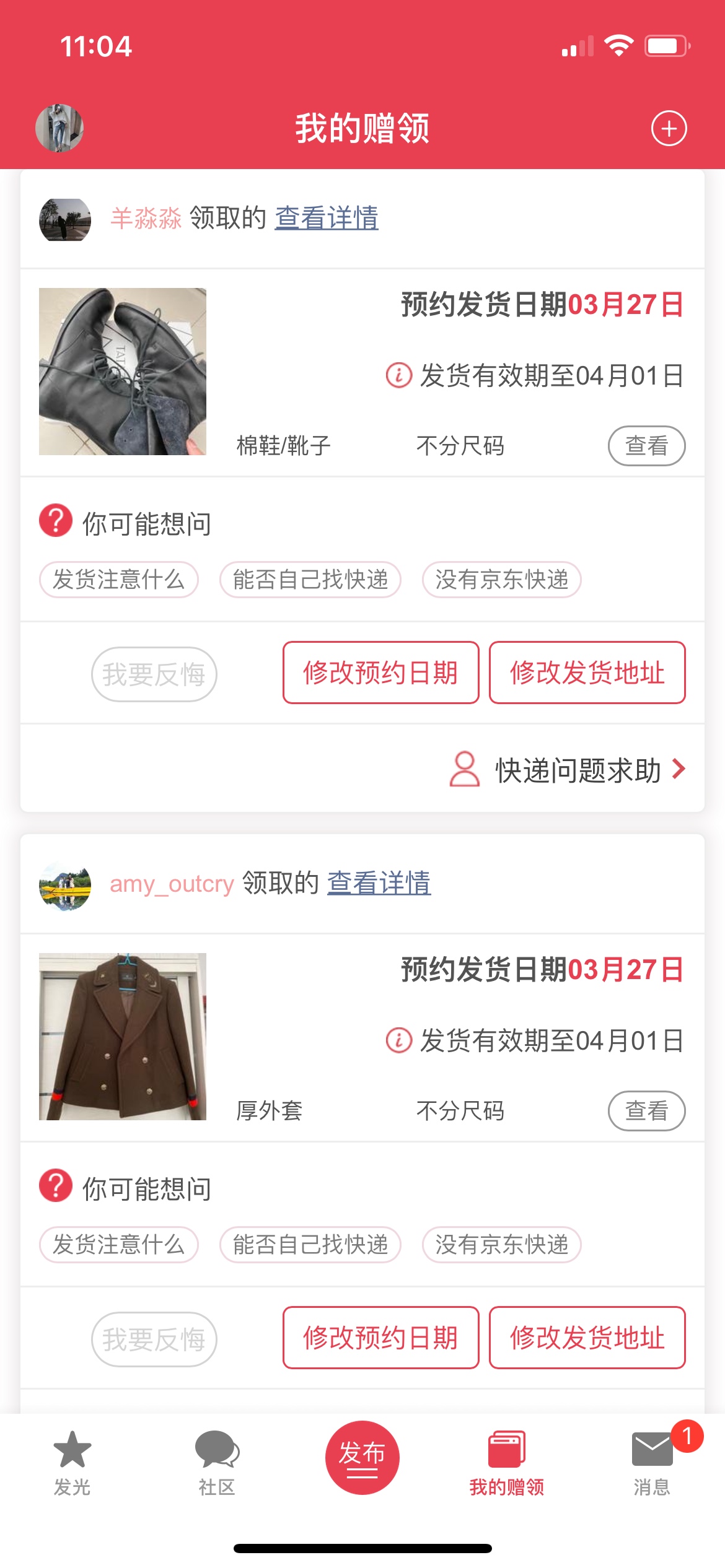725x1568 pixels.
Task: Switch to the 发光 tab
Action: [72, 1463]
